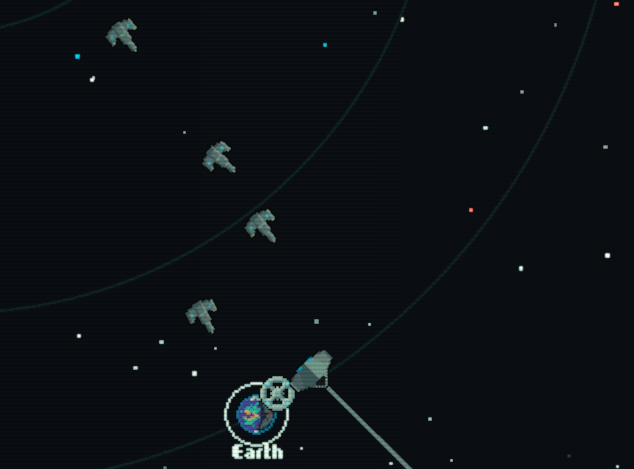The width and height of the screenshot is (634, 469).
Task: Select the Earth planet
Action: 253,413
